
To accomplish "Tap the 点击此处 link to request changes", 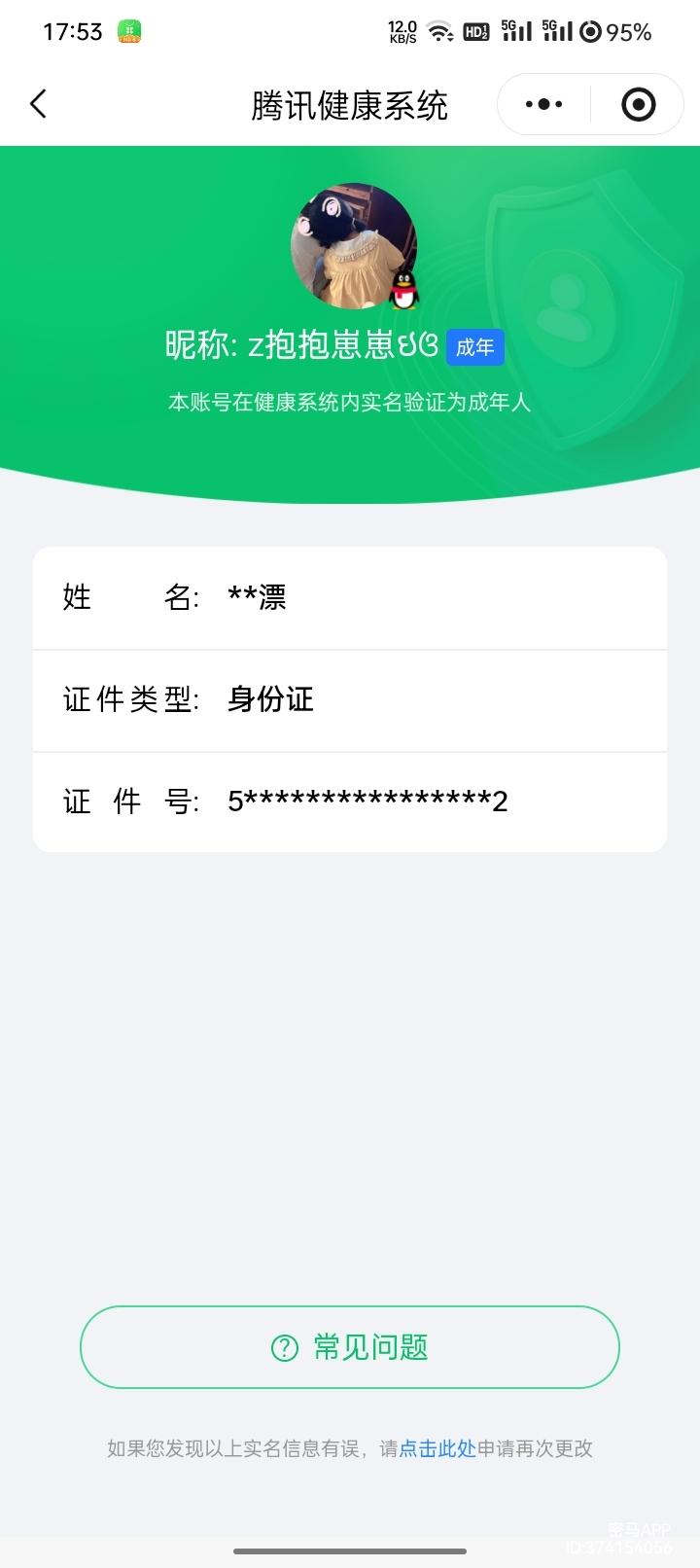I will click(x=437, y=1447).
